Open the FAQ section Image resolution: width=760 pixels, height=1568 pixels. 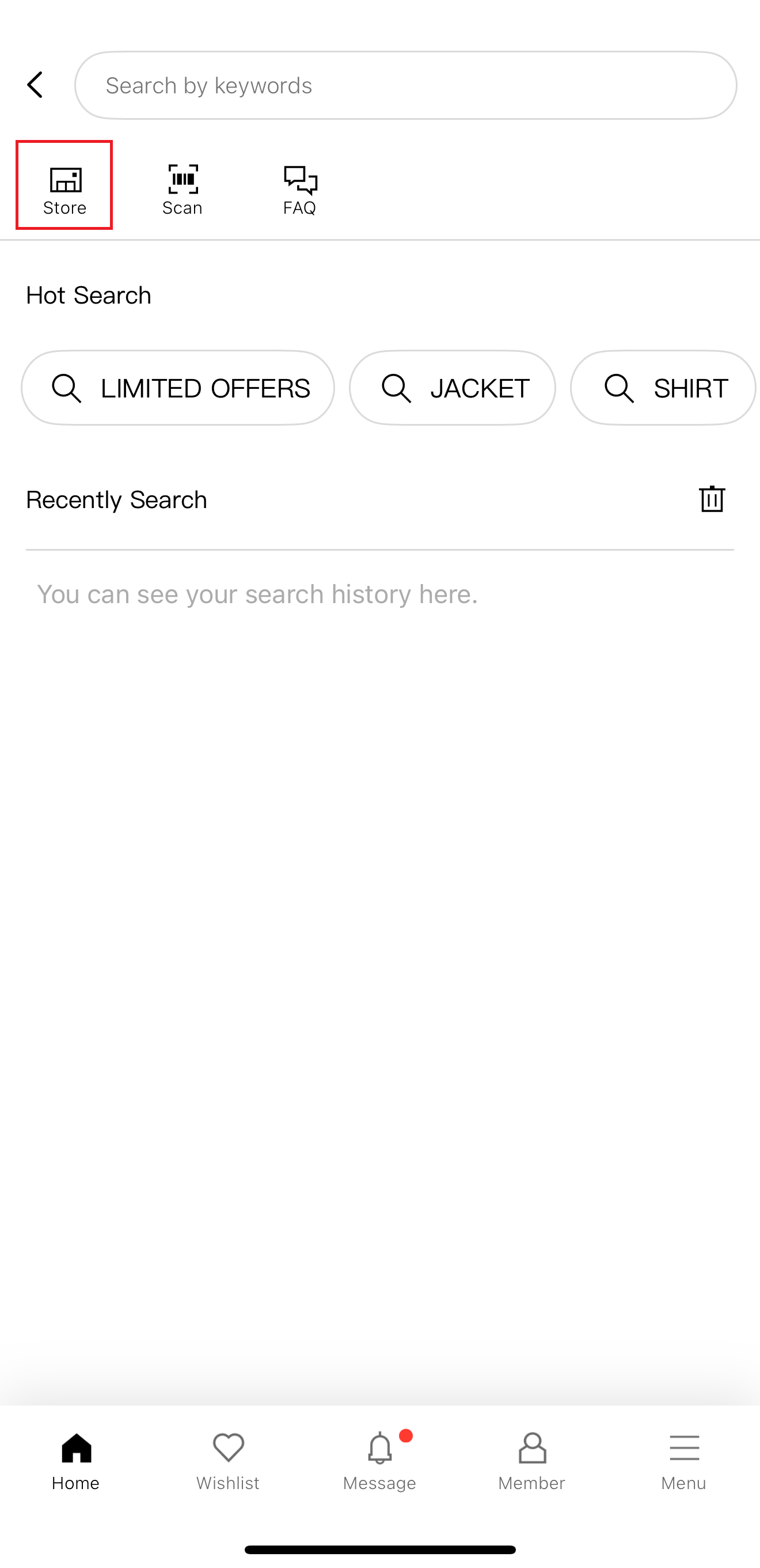300,189
